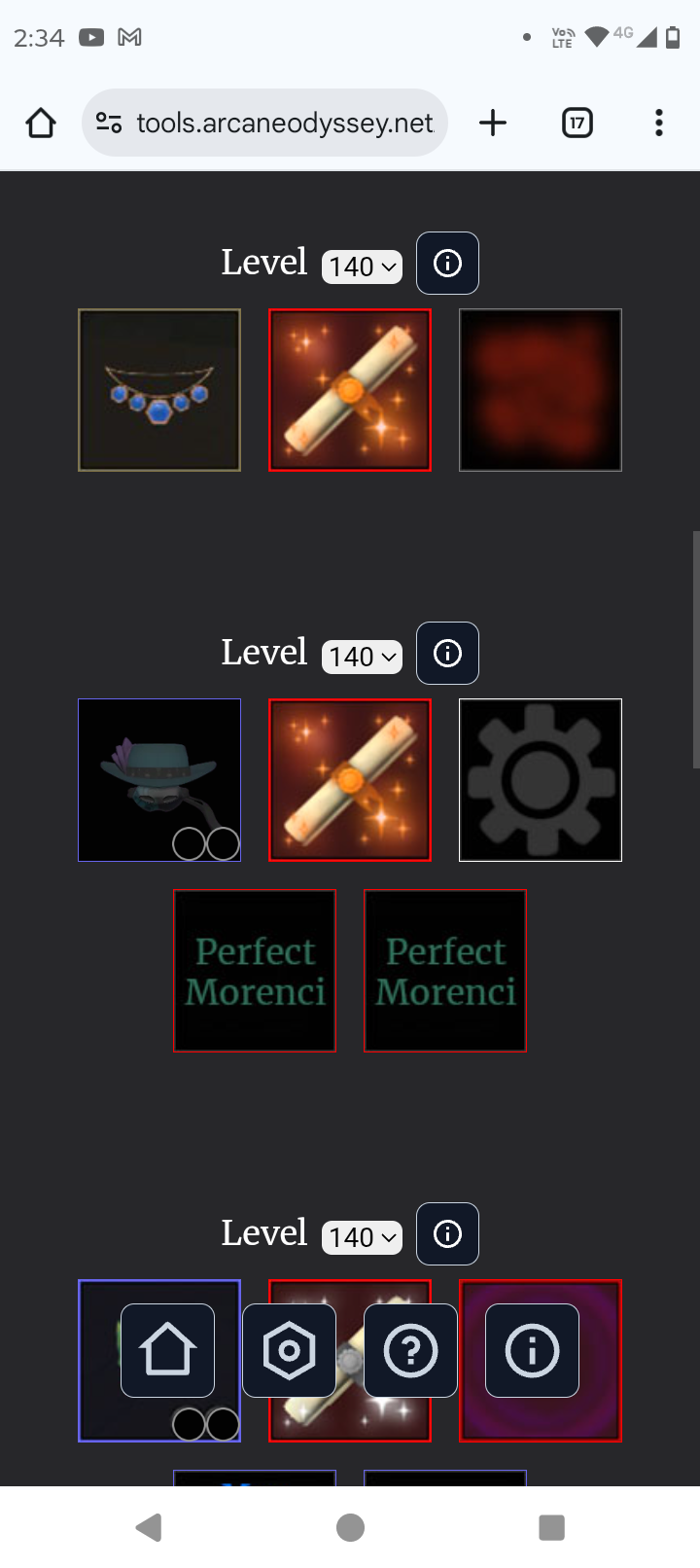
Task: Open the browser home page
Action: [x=41, y=124]
